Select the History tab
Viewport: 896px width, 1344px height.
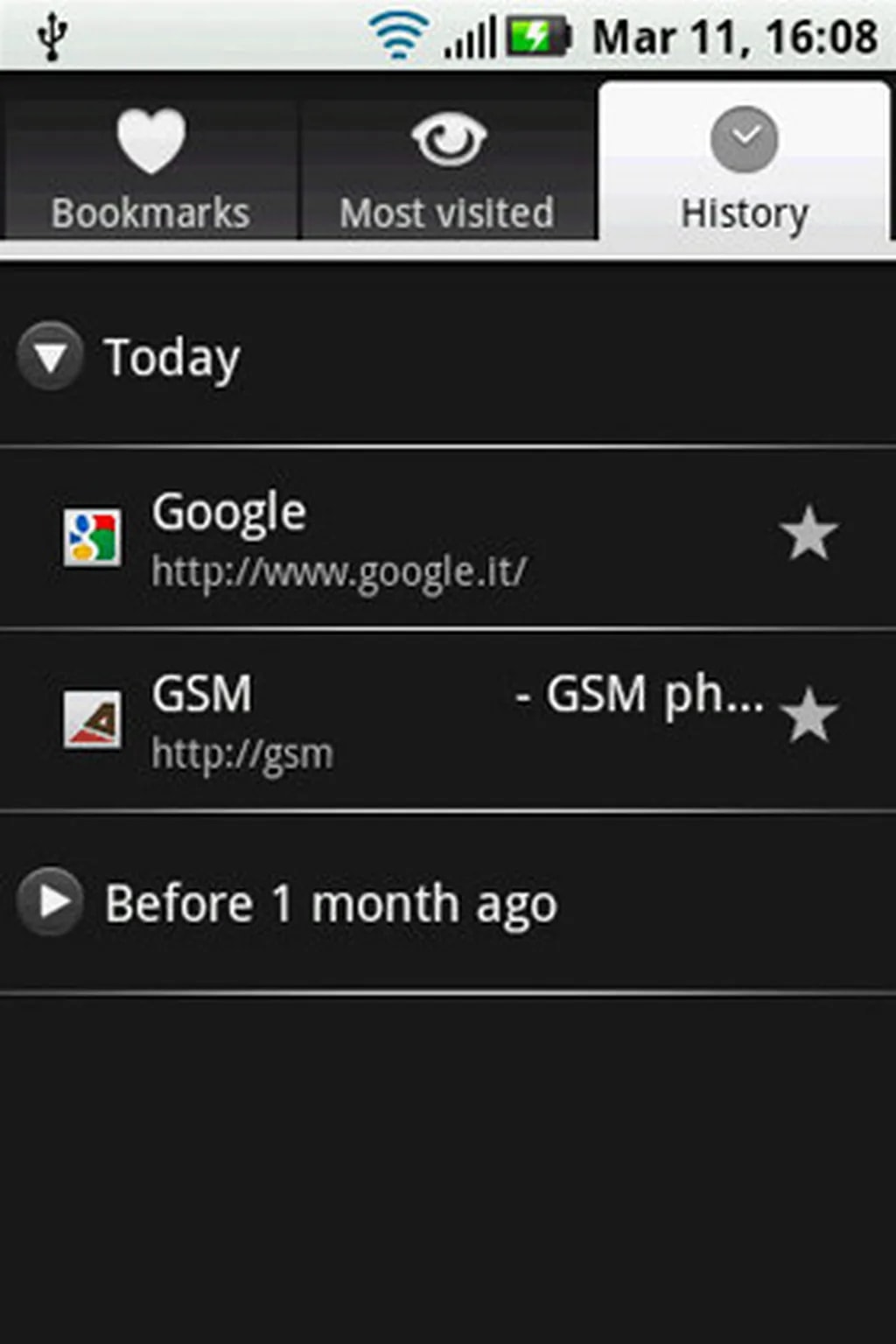tap(745, 166)
